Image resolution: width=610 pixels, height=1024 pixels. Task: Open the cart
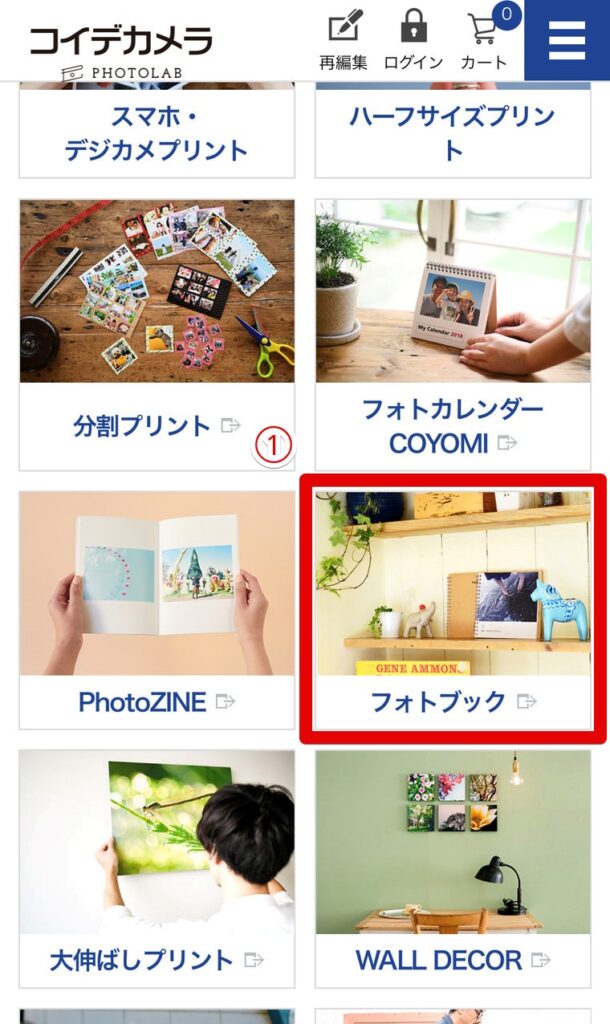[484, 40]
